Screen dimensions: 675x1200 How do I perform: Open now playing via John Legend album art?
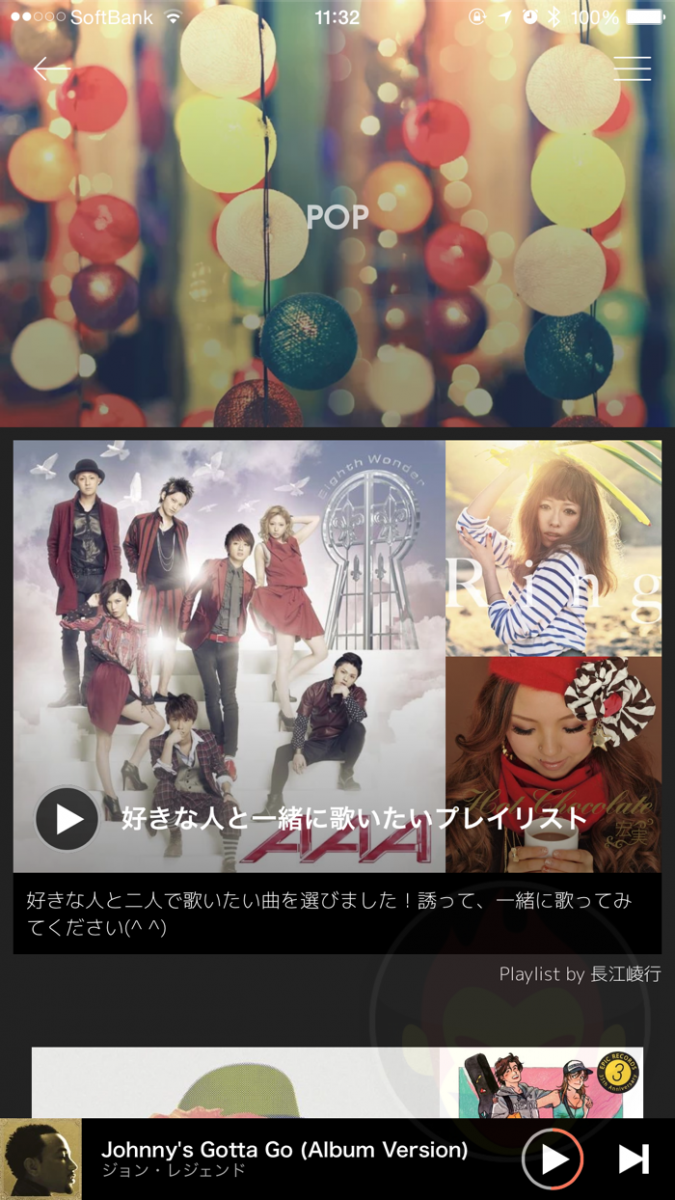click(40, 1159)
